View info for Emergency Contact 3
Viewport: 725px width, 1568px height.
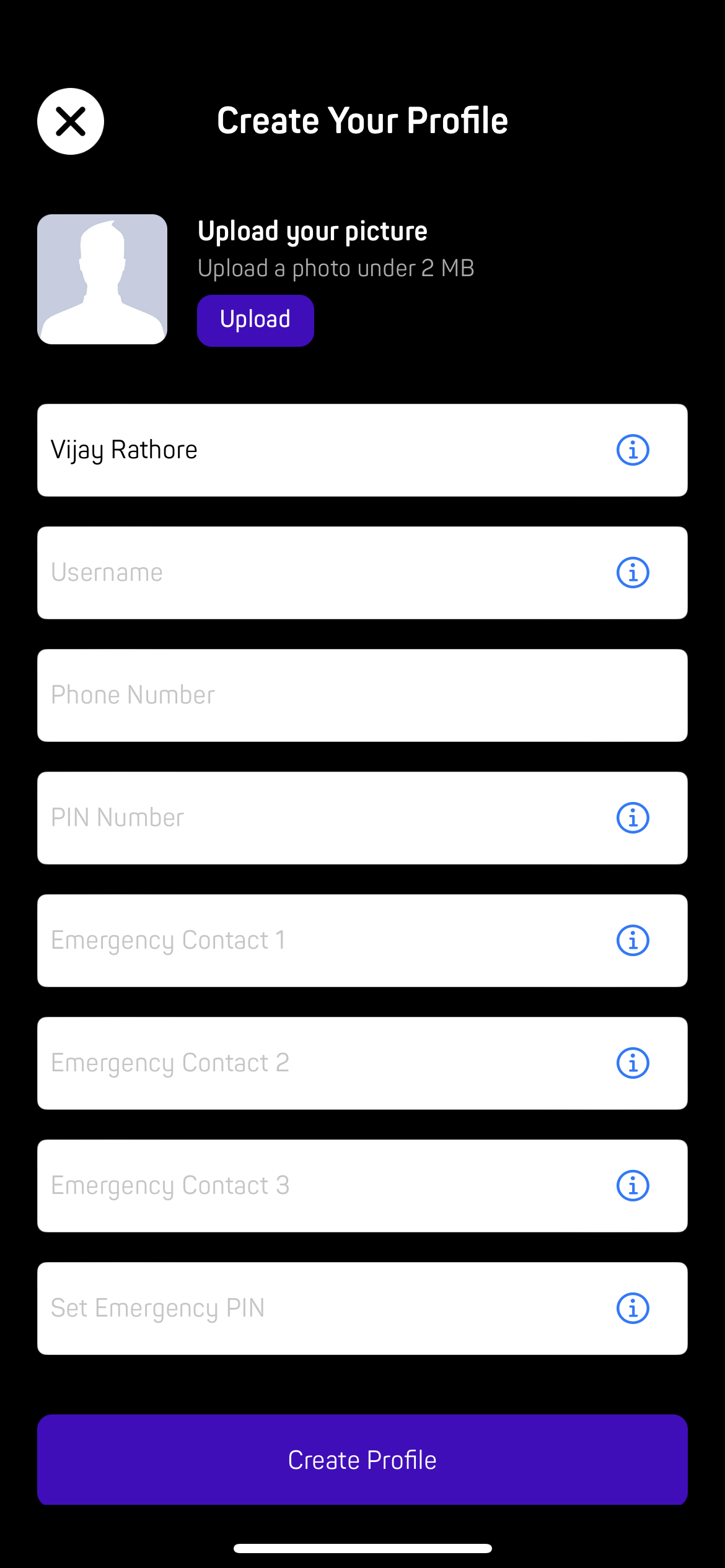[x=633, y=1186]
